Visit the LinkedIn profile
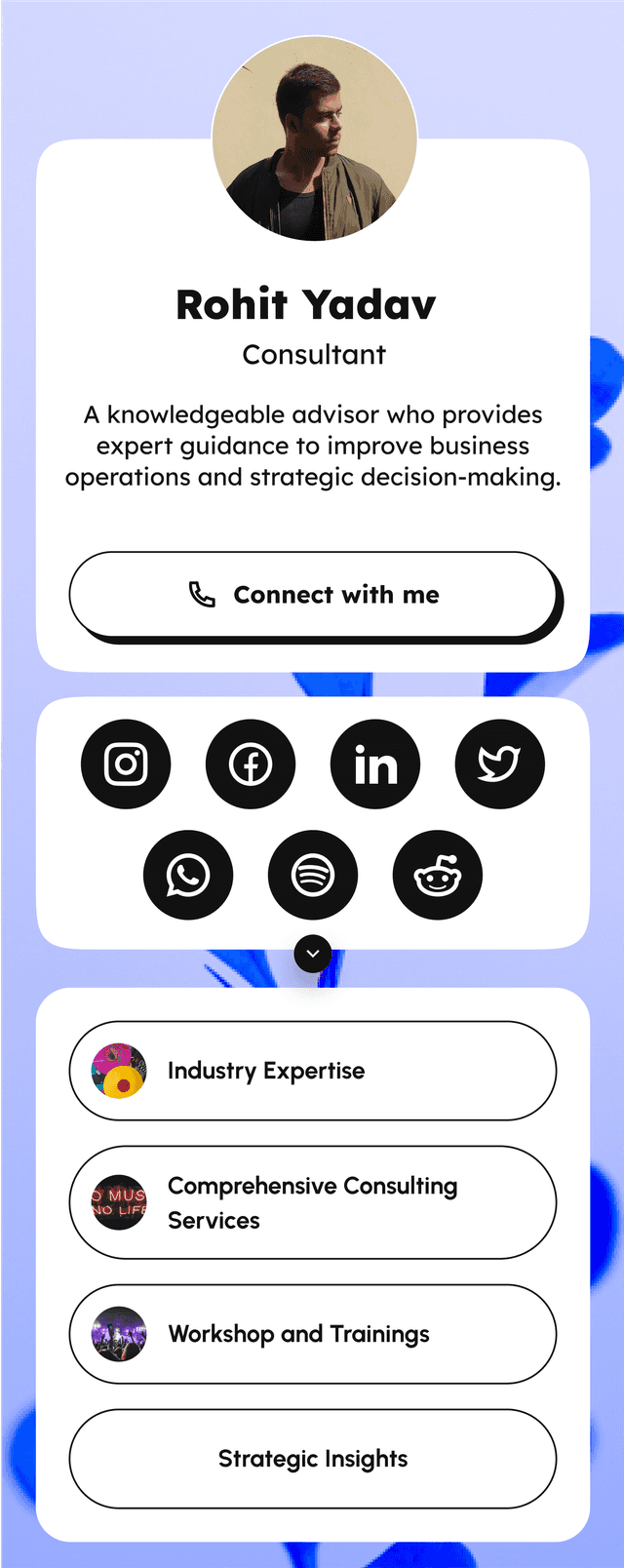Image resolution: width=624 pixels, height=1568 pixels. [x=375, y=764]
